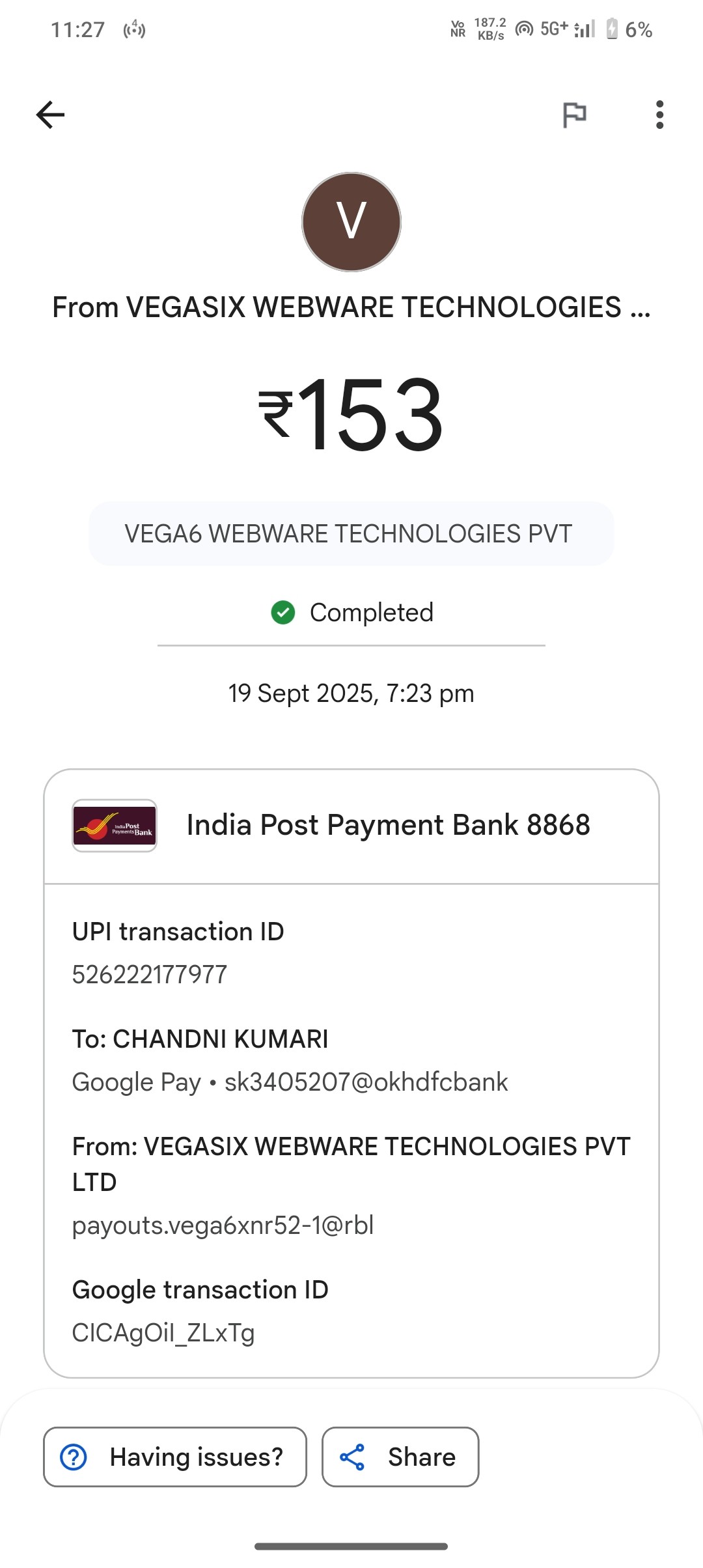This screenshot has height=1568, width=703.
Task: Open VEGASIX sender profile avatar
Action: click(x=351, y=222)
